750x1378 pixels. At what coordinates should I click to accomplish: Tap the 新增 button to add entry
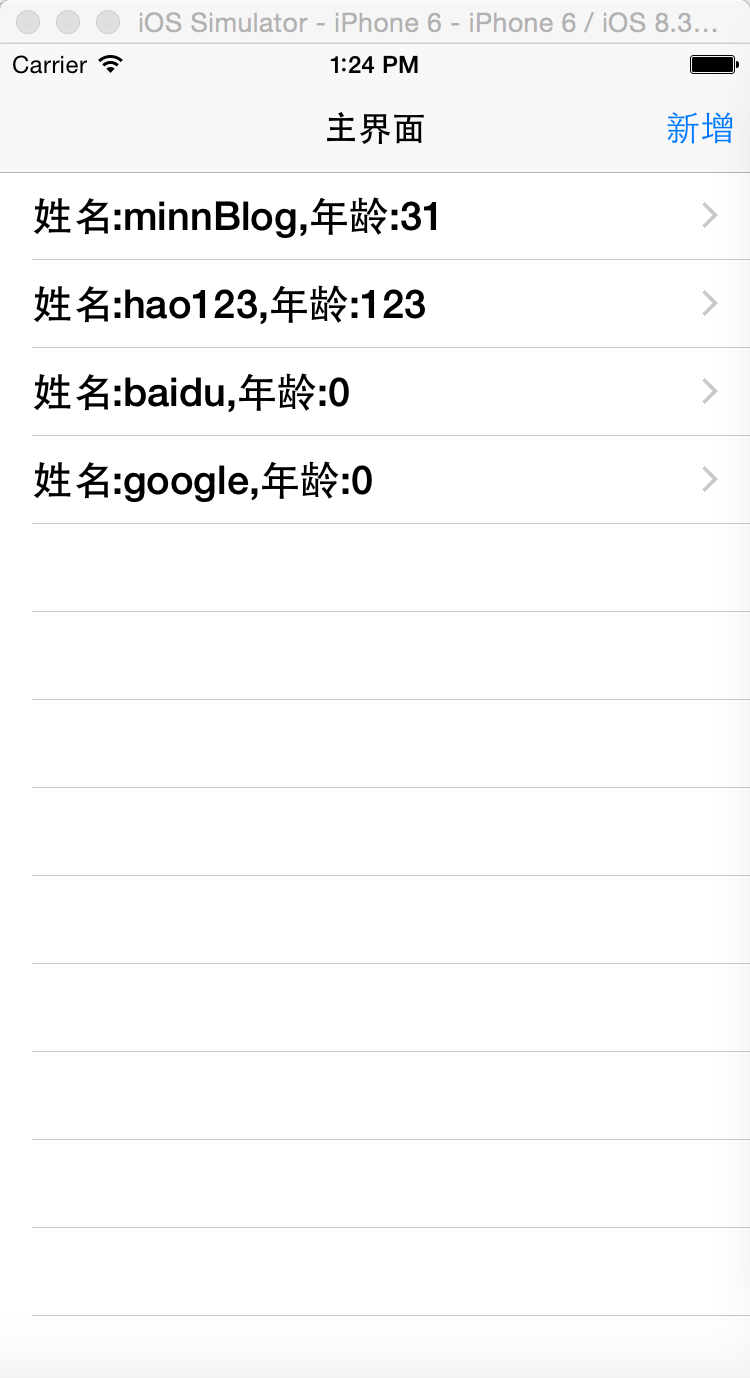coord(700,129)
